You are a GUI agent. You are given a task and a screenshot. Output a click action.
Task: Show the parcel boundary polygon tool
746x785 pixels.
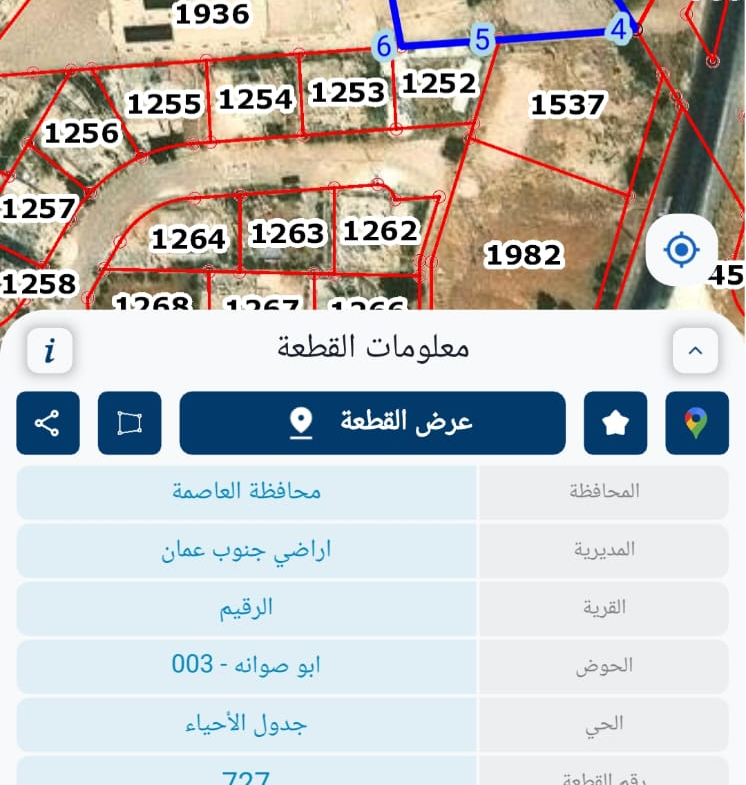pos(130,423)
